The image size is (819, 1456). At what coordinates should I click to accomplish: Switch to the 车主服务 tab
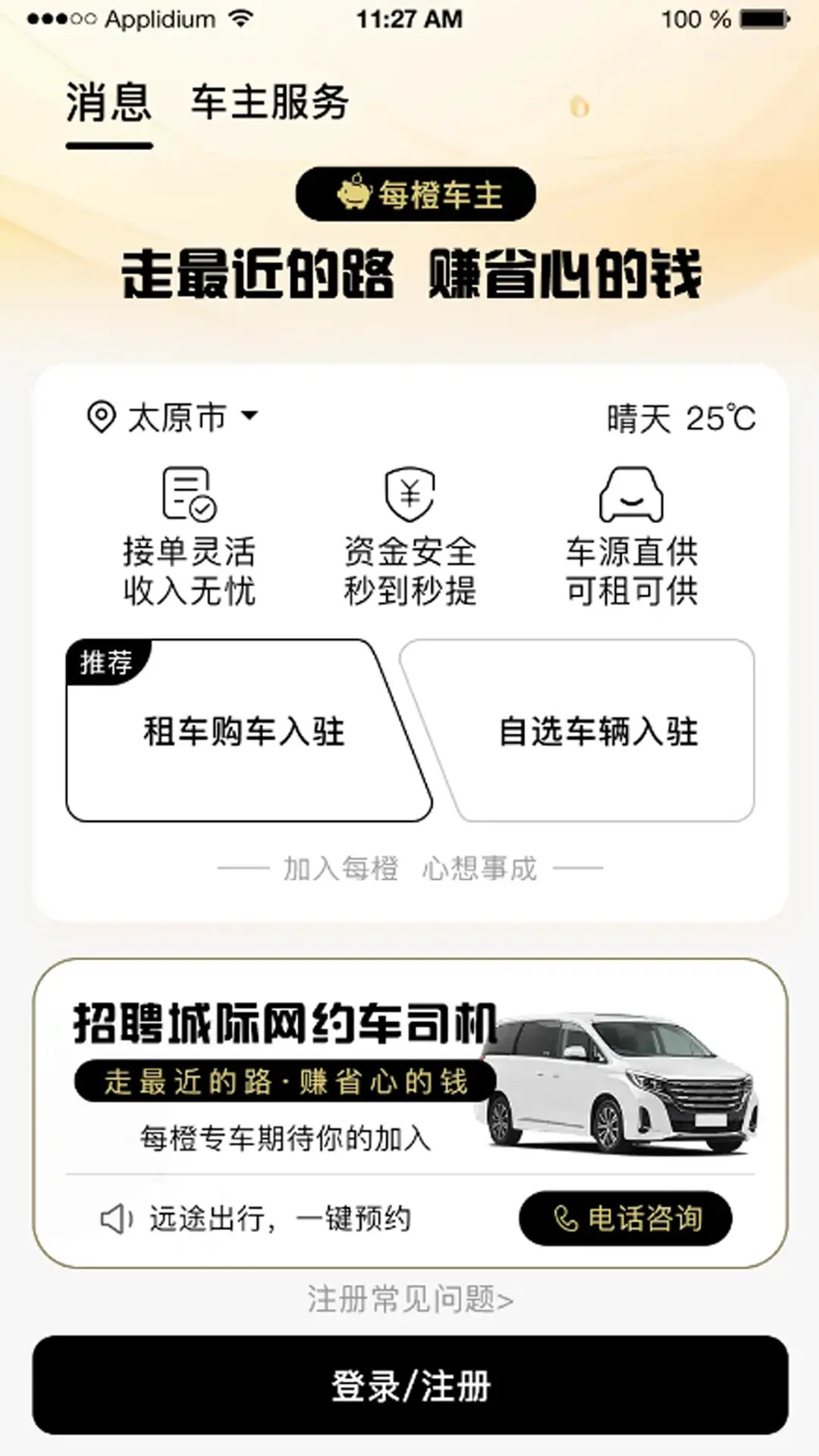pyautogui.click(x=269, y=104)
